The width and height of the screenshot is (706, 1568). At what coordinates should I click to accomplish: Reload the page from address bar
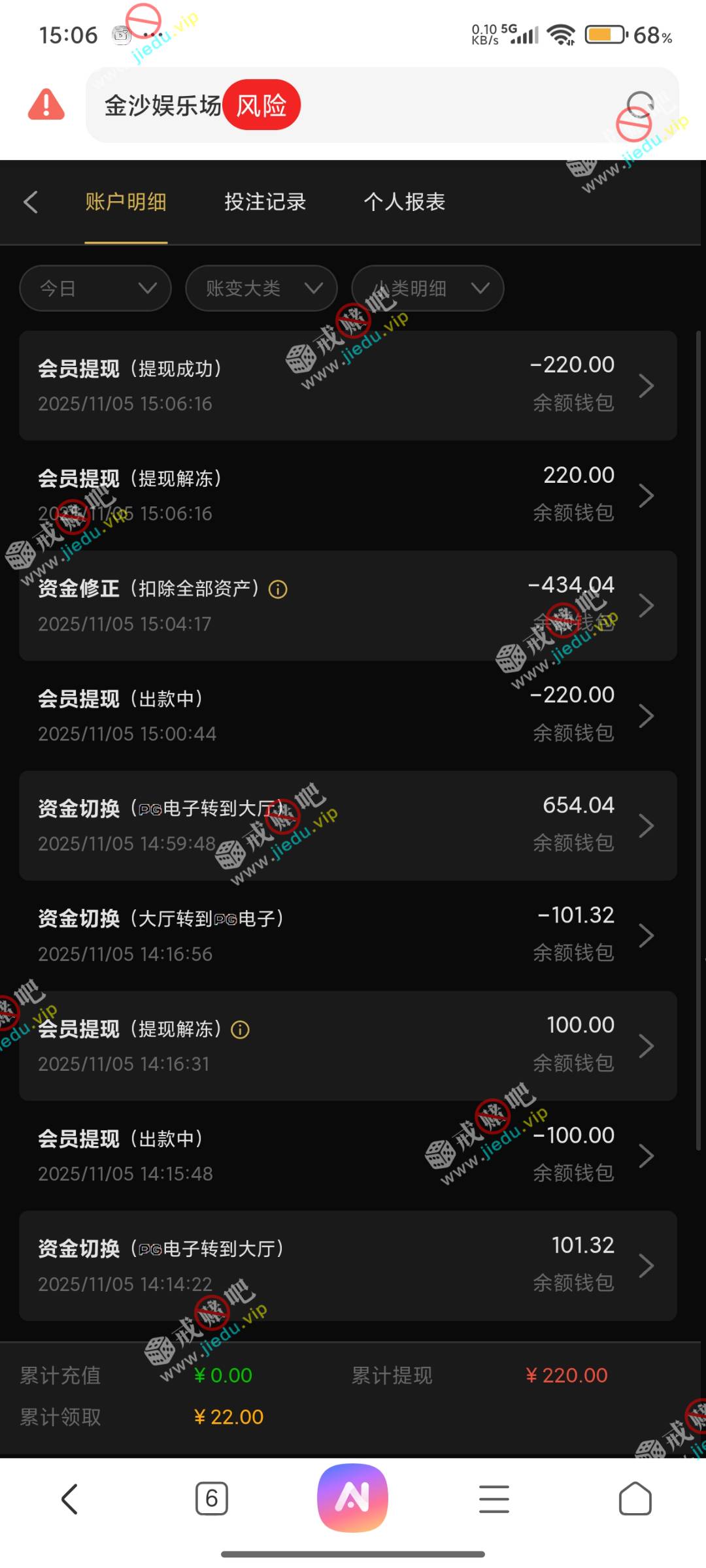click(x=640, y=105)
